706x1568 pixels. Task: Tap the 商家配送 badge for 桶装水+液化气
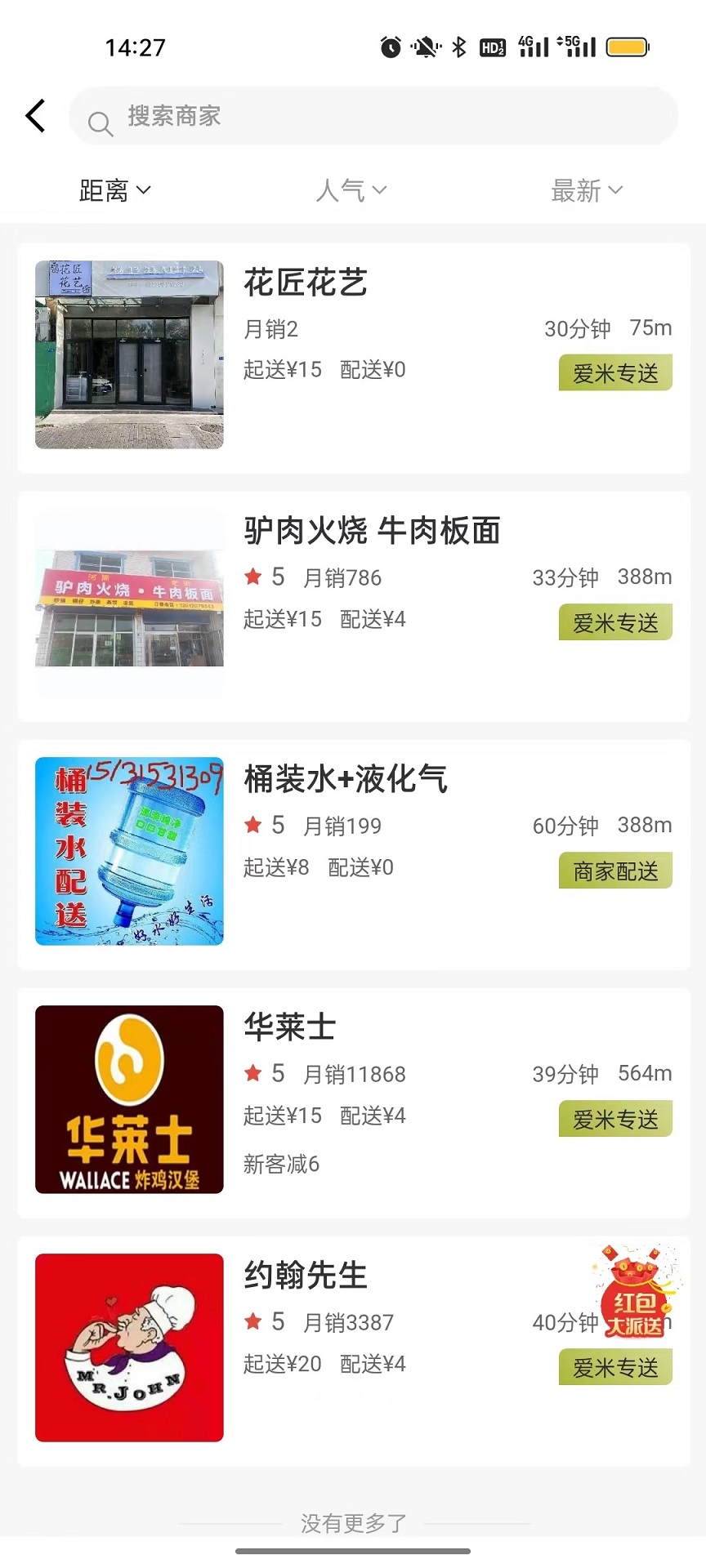(615, 871)
